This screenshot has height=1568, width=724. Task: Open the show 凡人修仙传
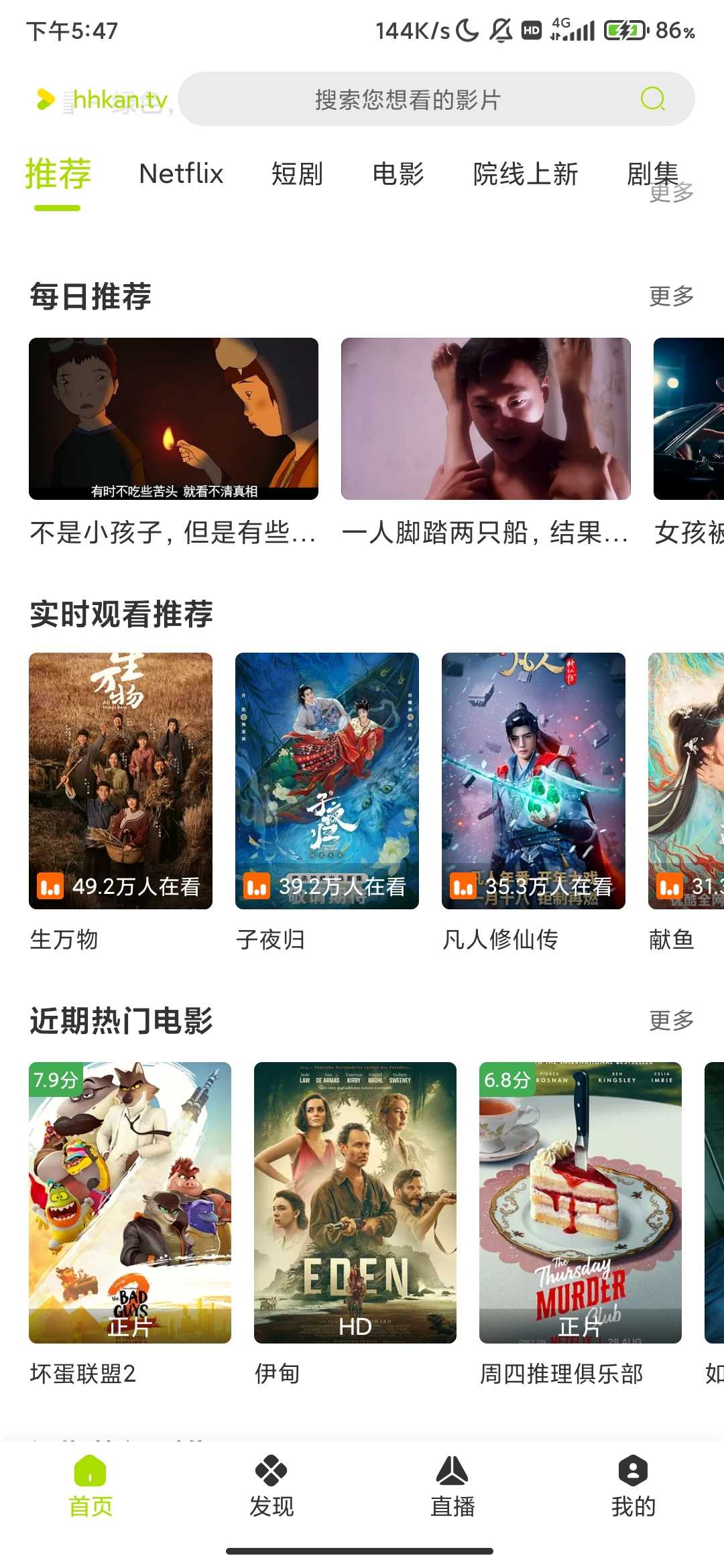pyautogui.click(x=534, y=781)
